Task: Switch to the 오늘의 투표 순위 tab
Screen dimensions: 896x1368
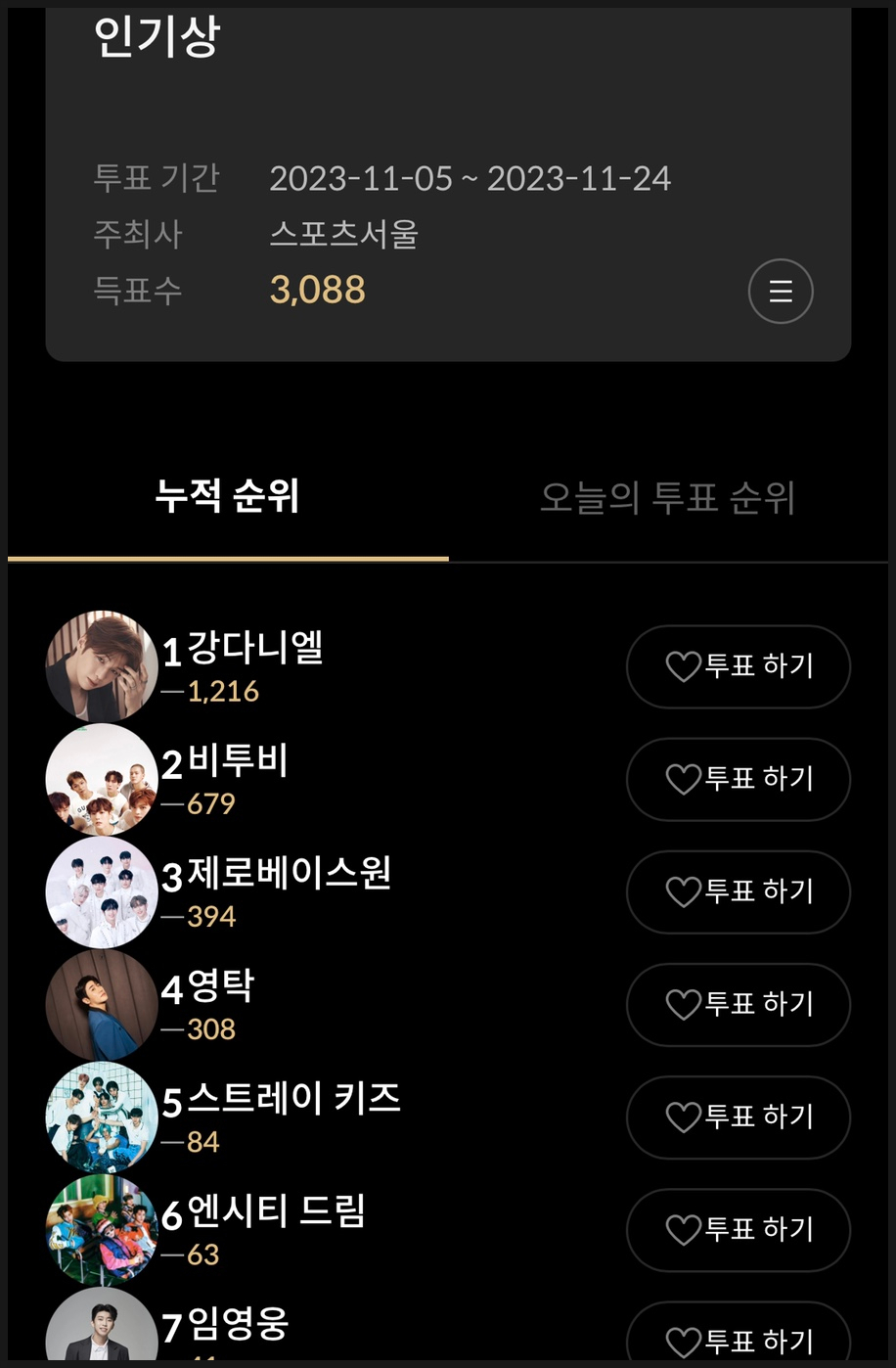Action: pyautogui.click(x=668, y=498)
